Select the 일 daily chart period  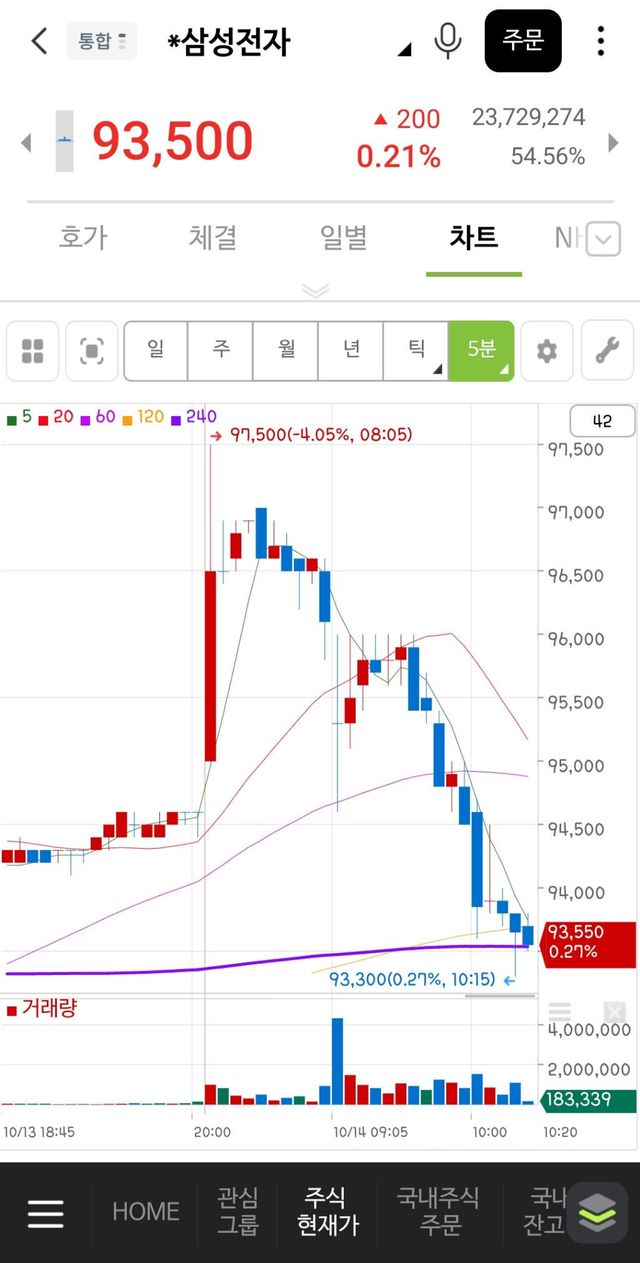(x=156, y=350)
